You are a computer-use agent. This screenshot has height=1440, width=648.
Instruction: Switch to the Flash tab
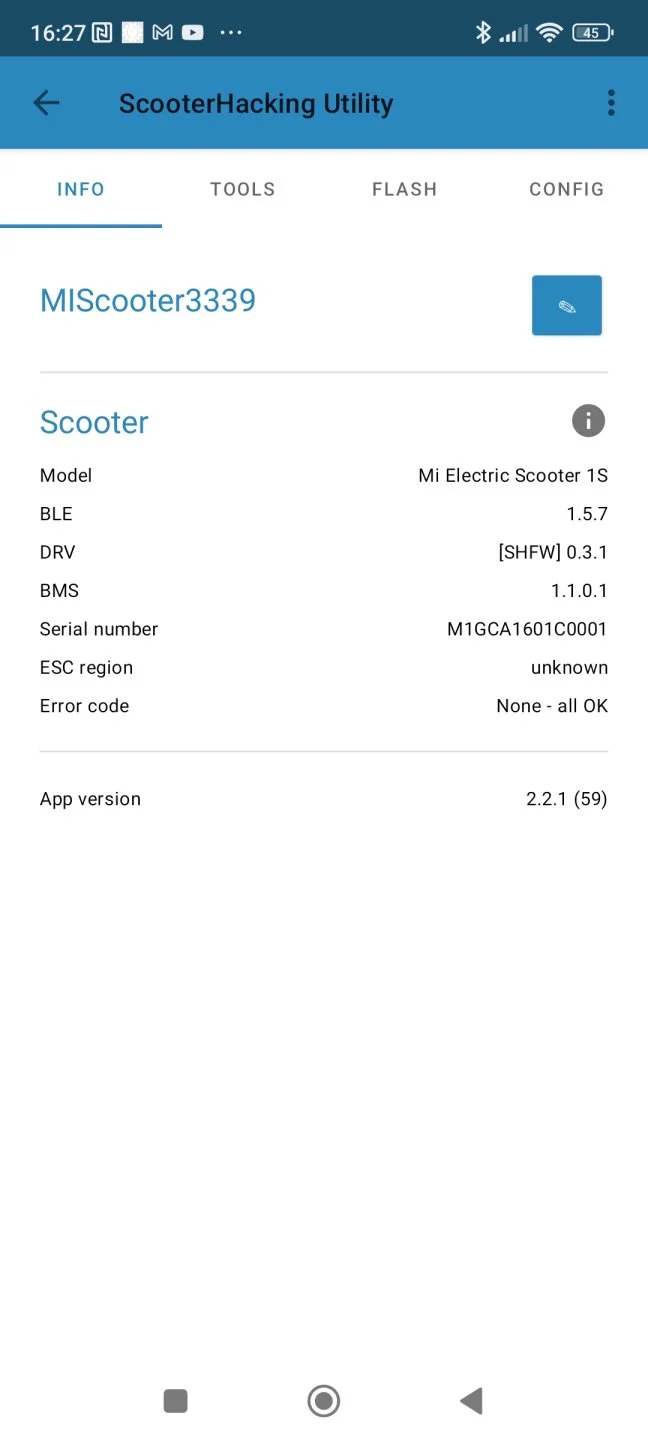click(x=404, y=189)
